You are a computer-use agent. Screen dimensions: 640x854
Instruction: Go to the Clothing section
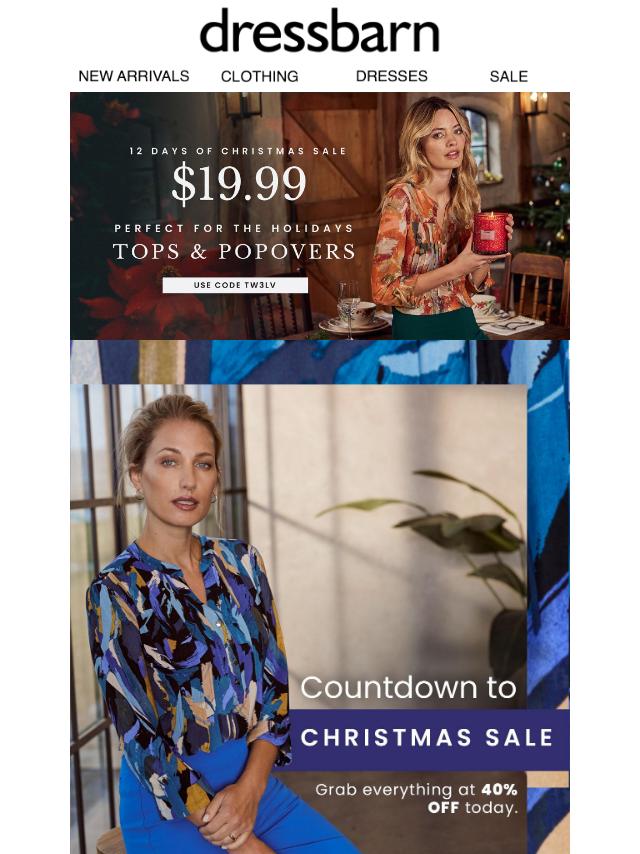point(259,76)
